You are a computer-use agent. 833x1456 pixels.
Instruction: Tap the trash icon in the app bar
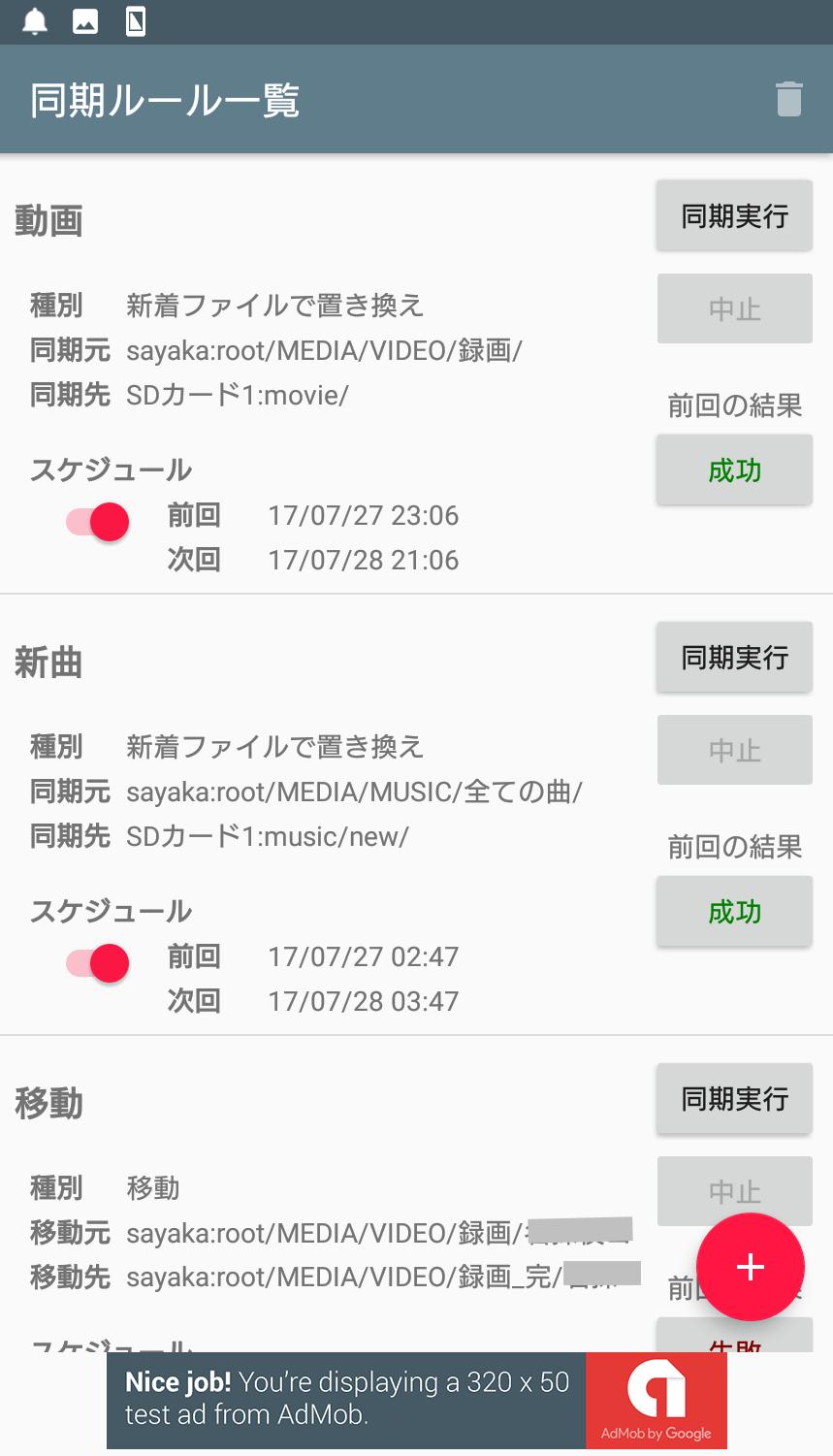[x=789, y=99]
